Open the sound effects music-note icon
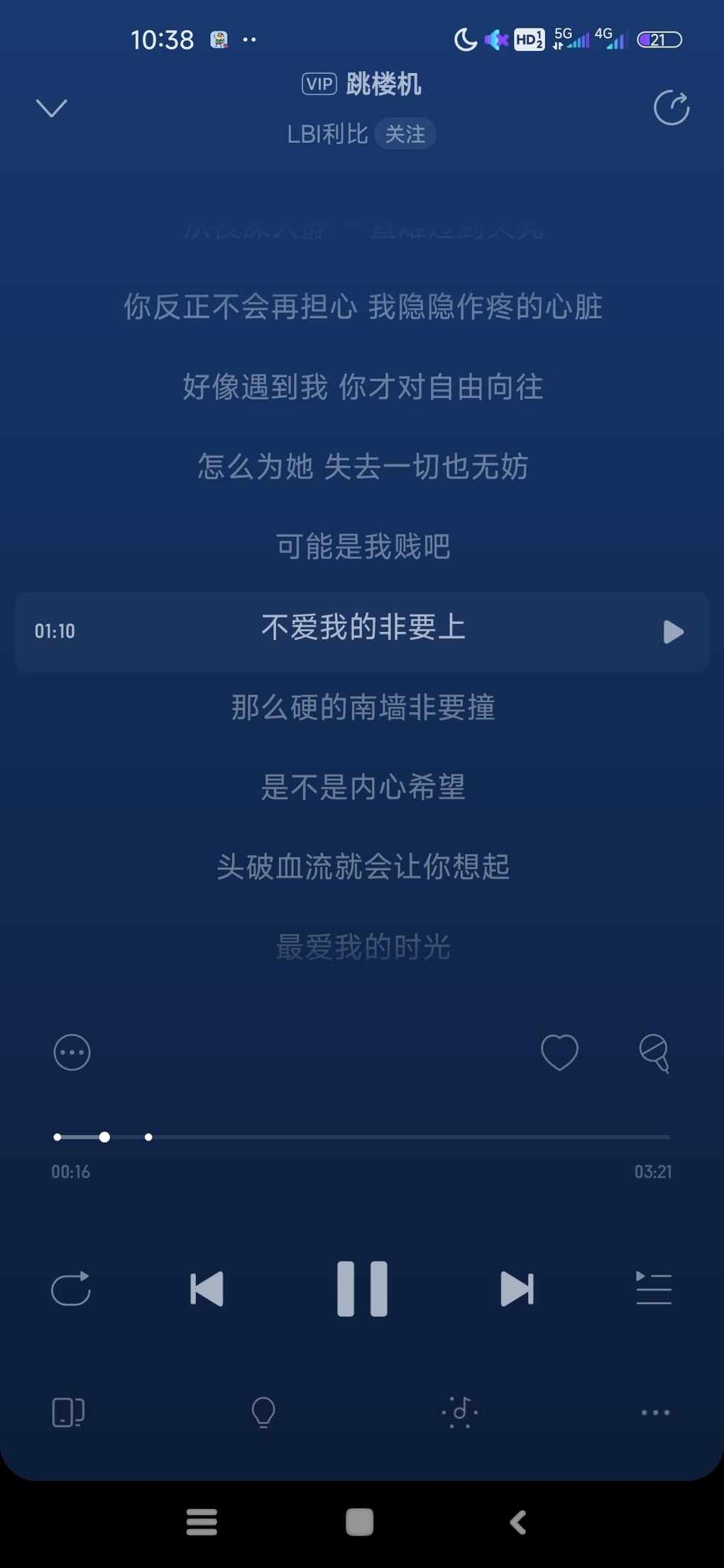The image size is (724, 1568). click(460, 1412)
